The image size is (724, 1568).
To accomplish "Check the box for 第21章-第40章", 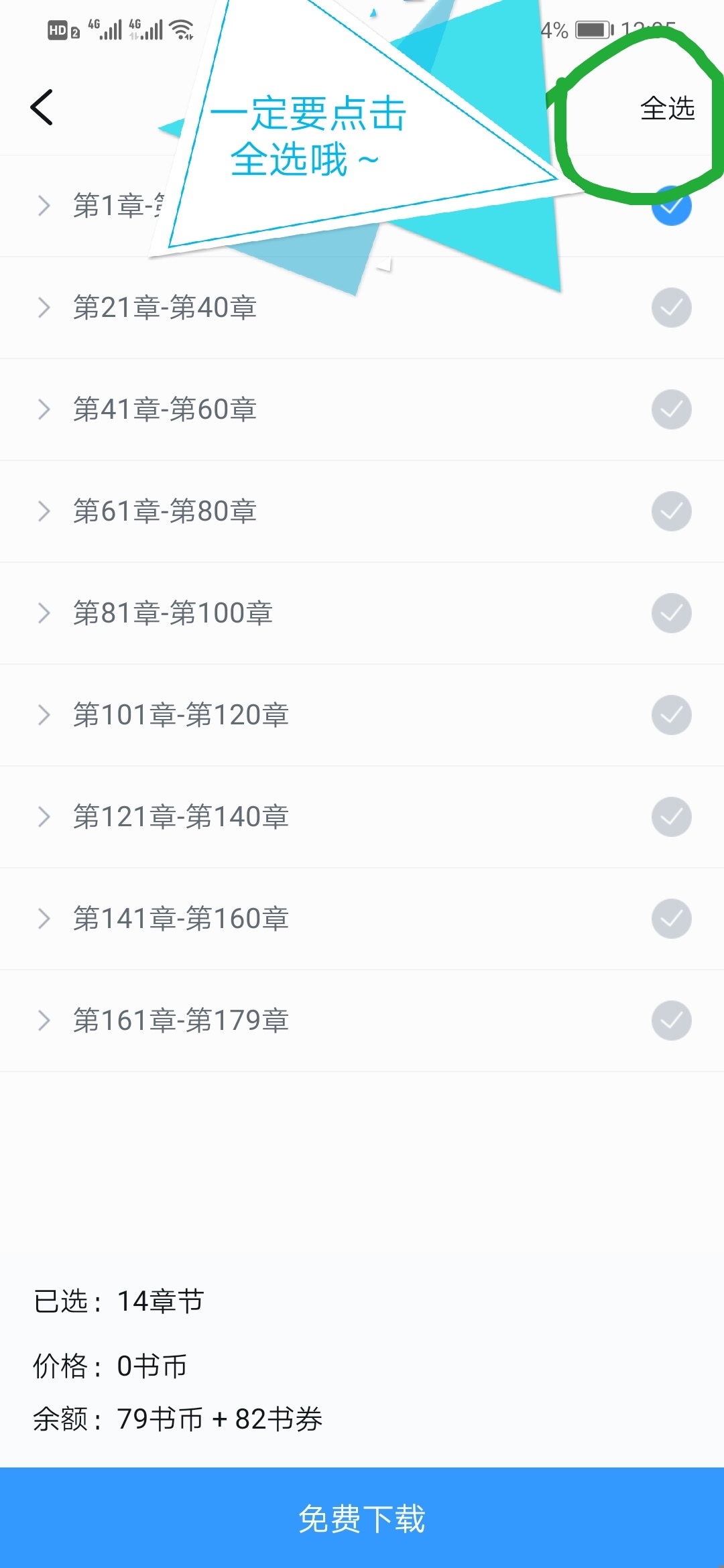I will pyautogui.click(x=672, y=308).
